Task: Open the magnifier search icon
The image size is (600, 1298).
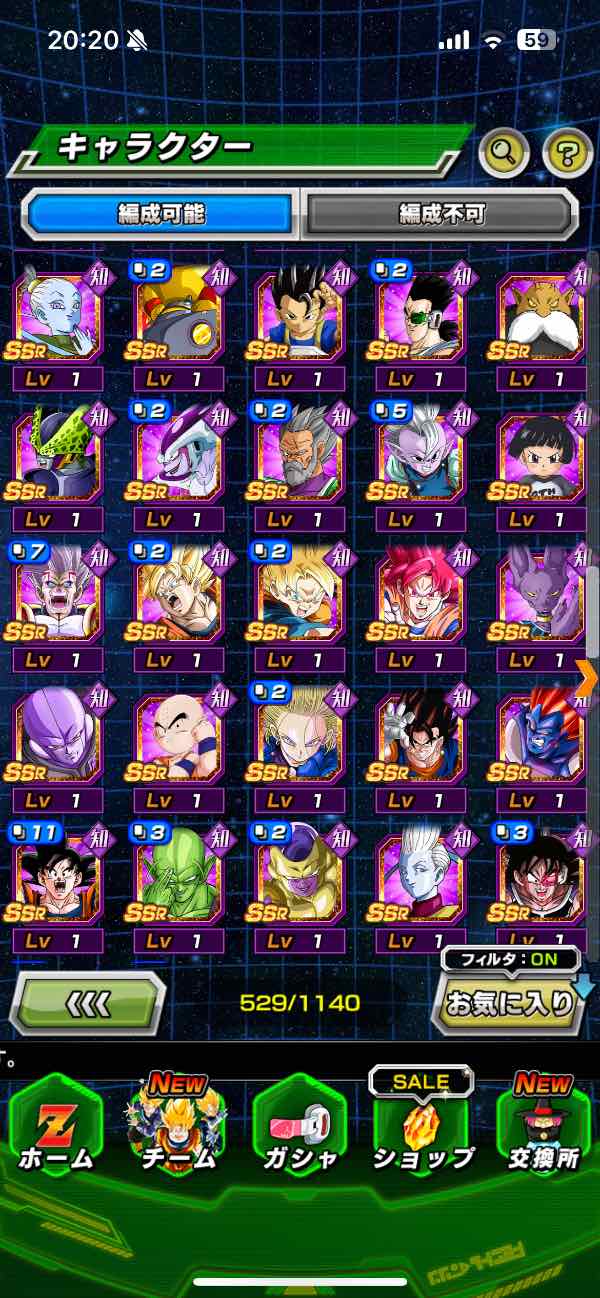Action: (x=504, y=152)
